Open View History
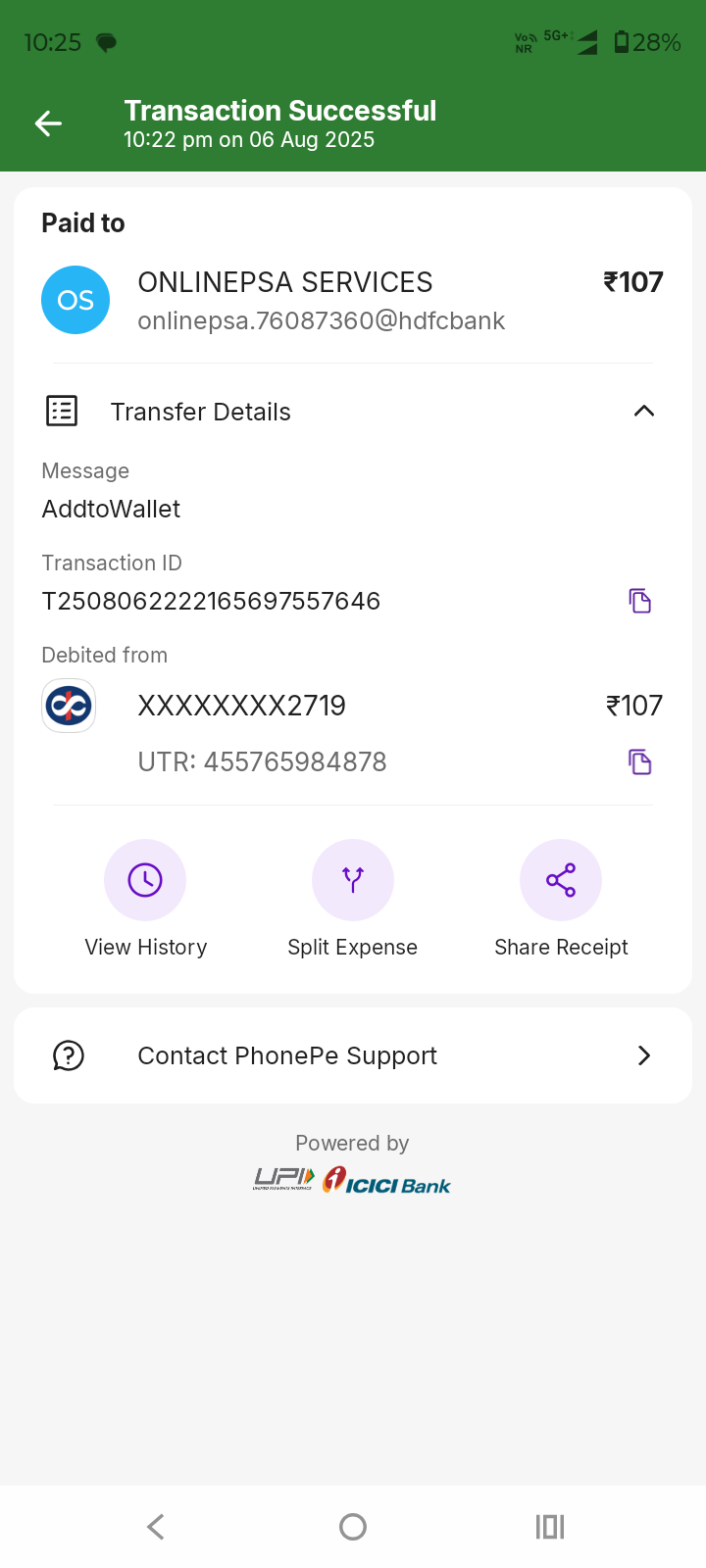706x1568 pixels. tap(145, 880)
